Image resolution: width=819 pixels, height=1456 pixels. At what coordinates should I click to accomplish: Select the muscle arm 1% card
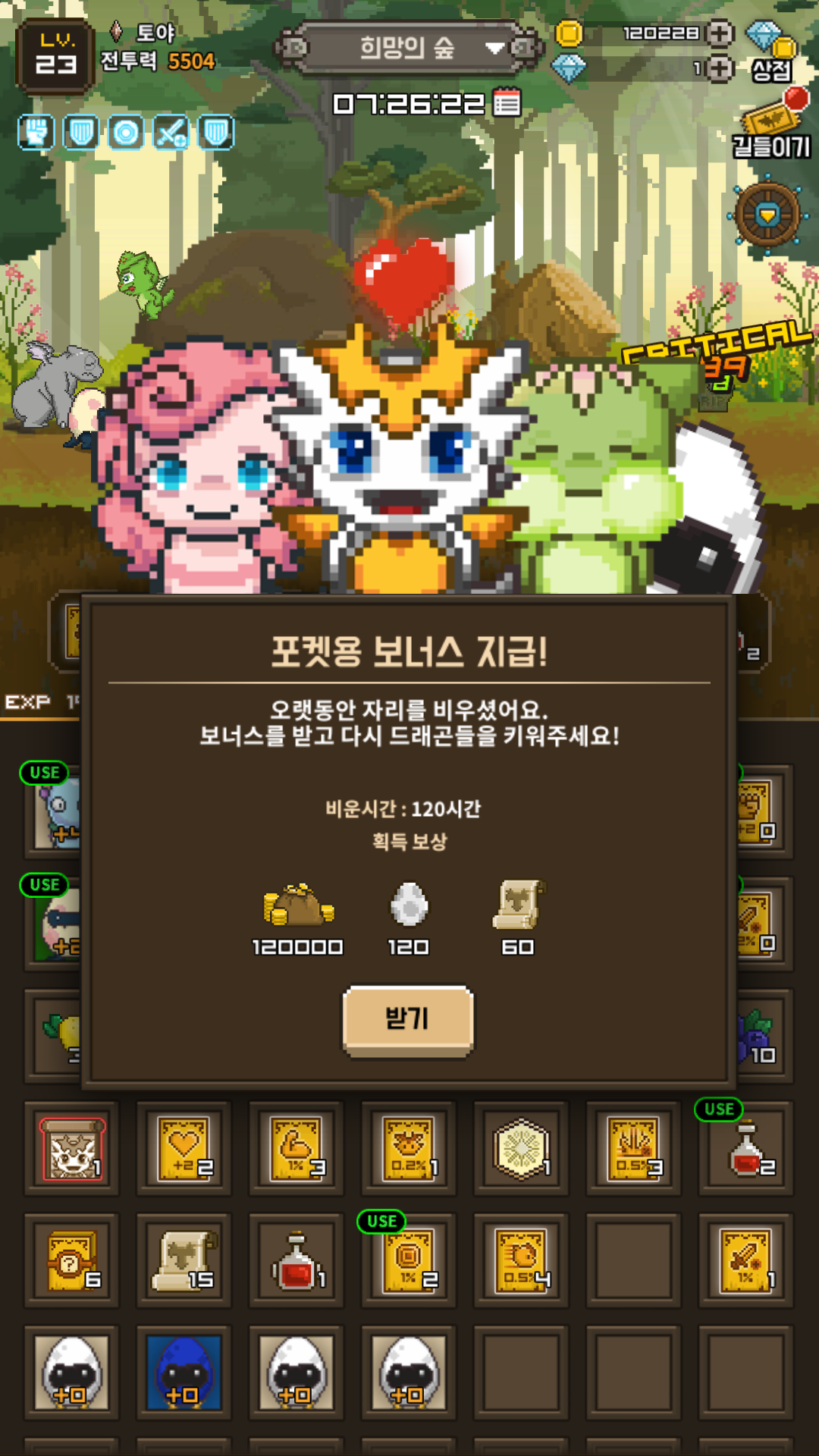297,1149
